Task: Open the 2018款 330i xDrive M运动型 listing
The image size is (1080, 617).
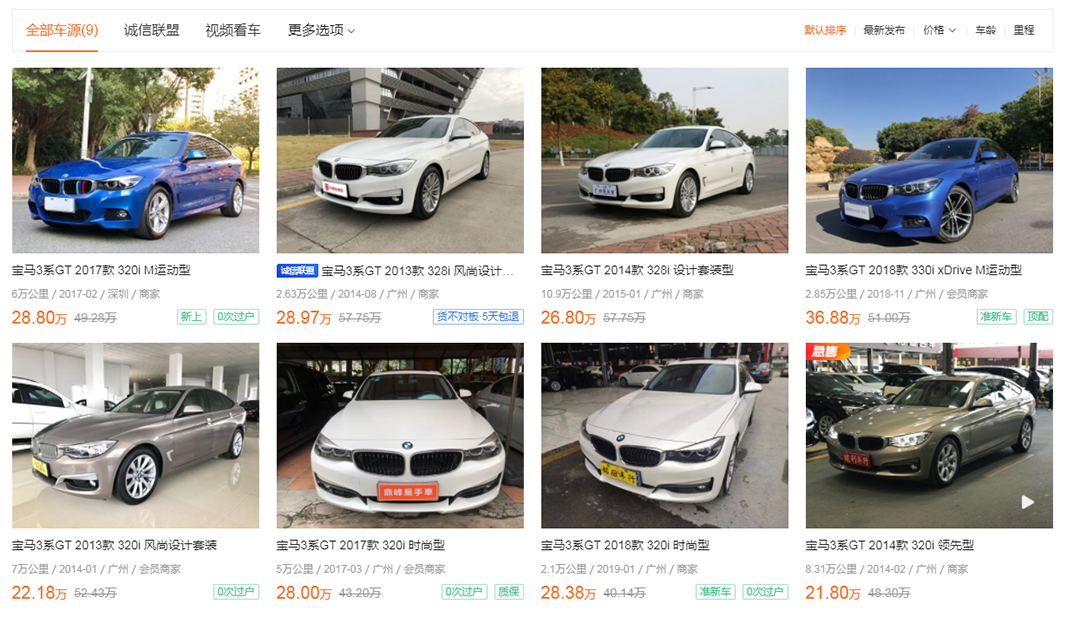Action: 913,270
